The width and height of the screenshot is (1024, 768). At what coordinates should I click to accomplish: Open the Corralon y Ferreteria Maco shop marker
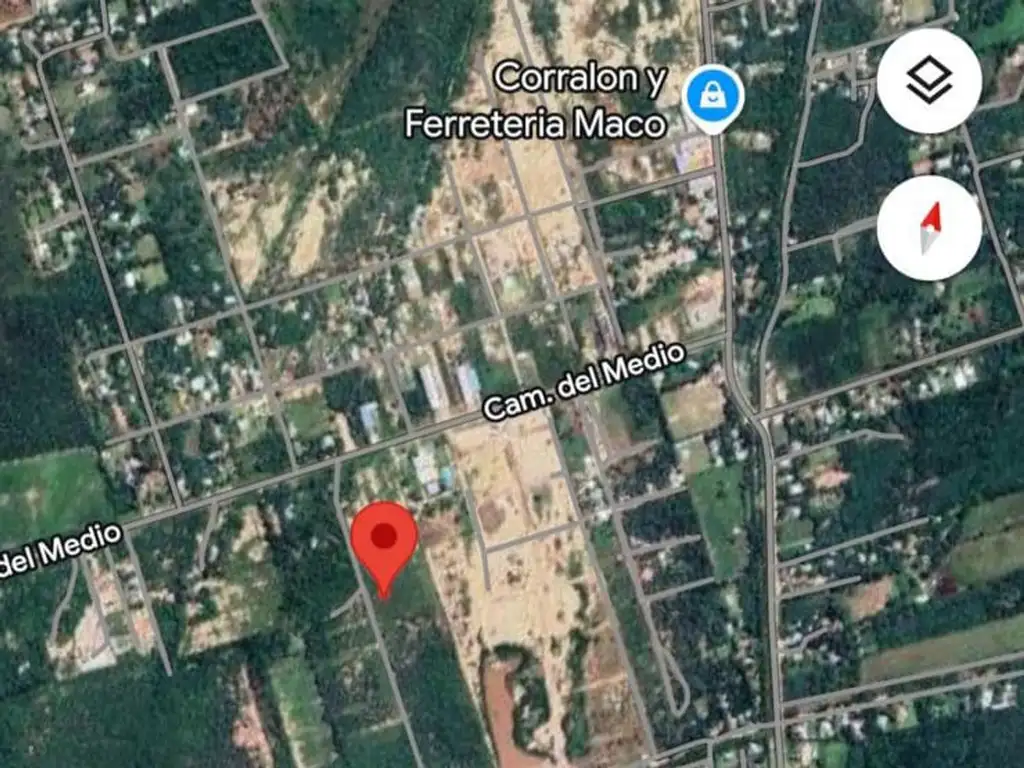tap(713, 98)
